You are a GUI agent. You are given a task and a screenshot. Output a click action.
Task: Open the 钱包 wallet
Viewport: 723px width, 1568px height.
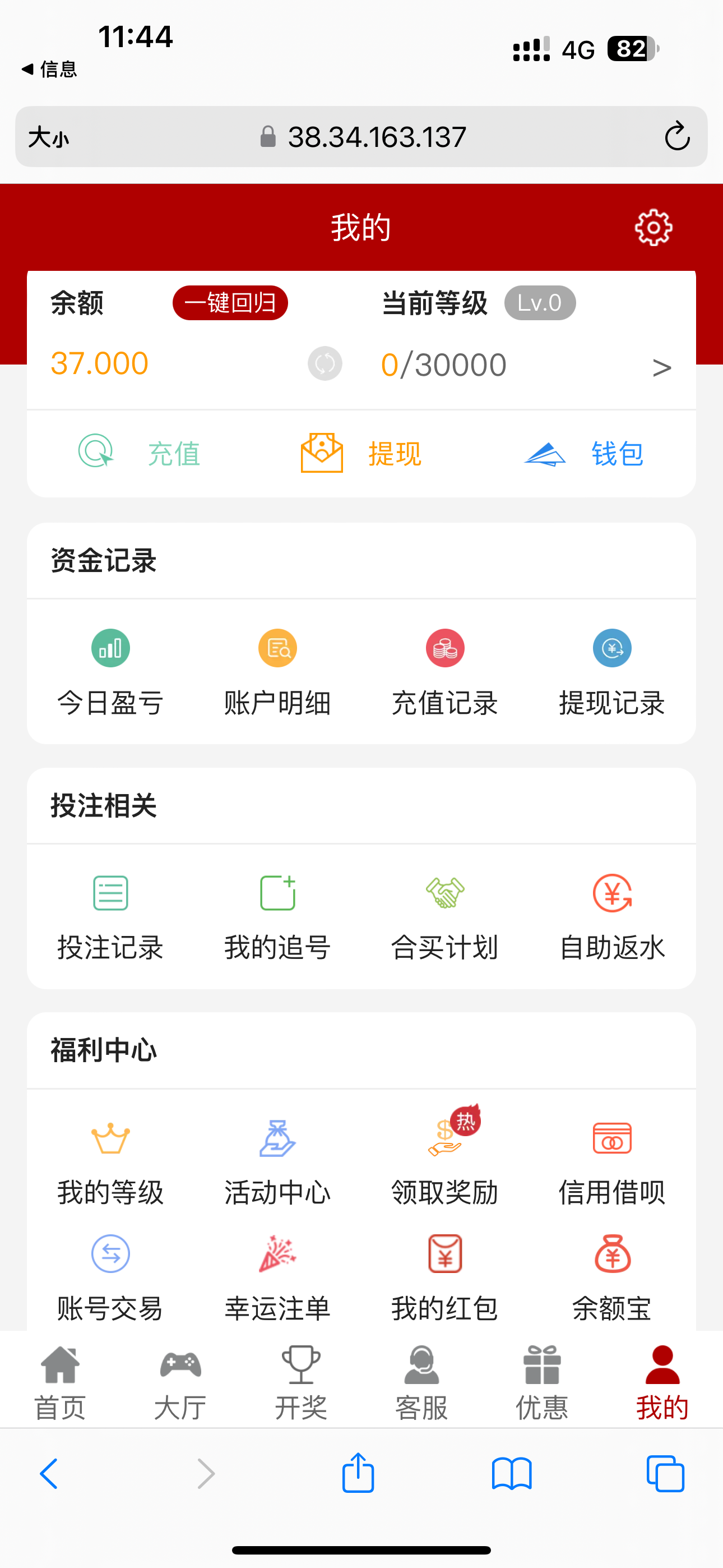click(584, 453)
